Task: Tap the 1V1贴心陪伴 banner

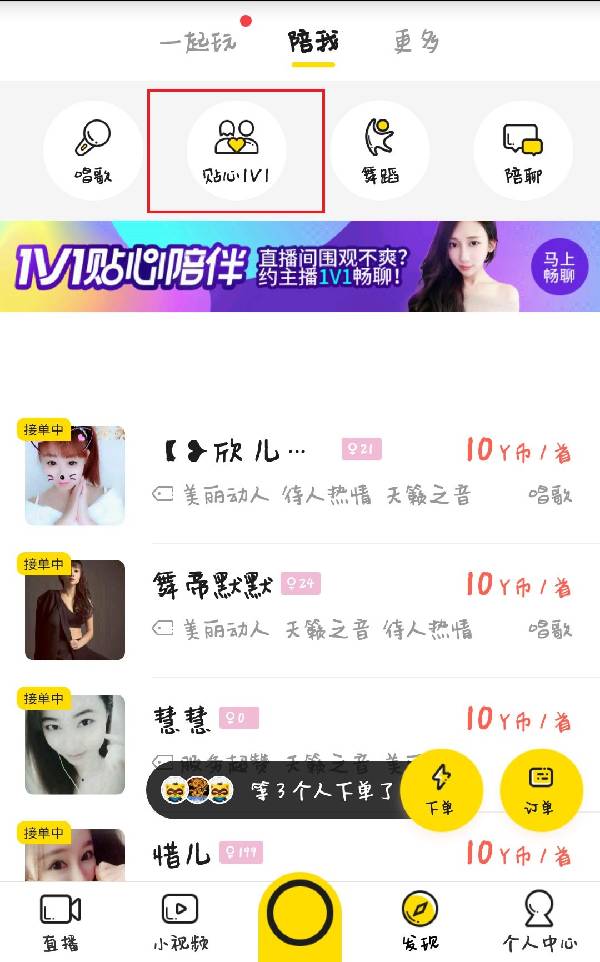Action: [300, 266]
